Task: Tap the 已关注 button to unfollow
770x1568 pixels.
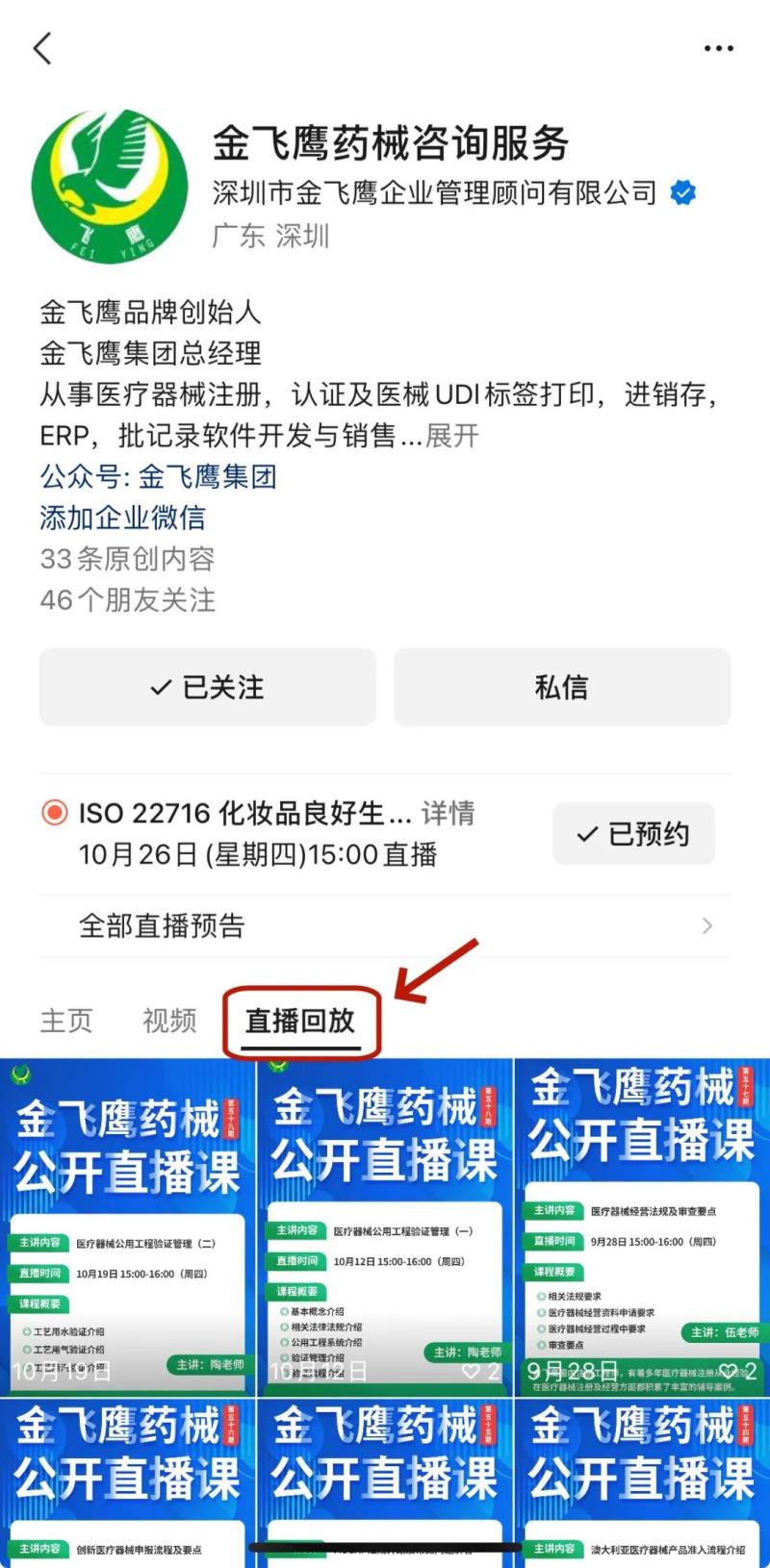Action: pyautogui.click(x=207, y=687)
